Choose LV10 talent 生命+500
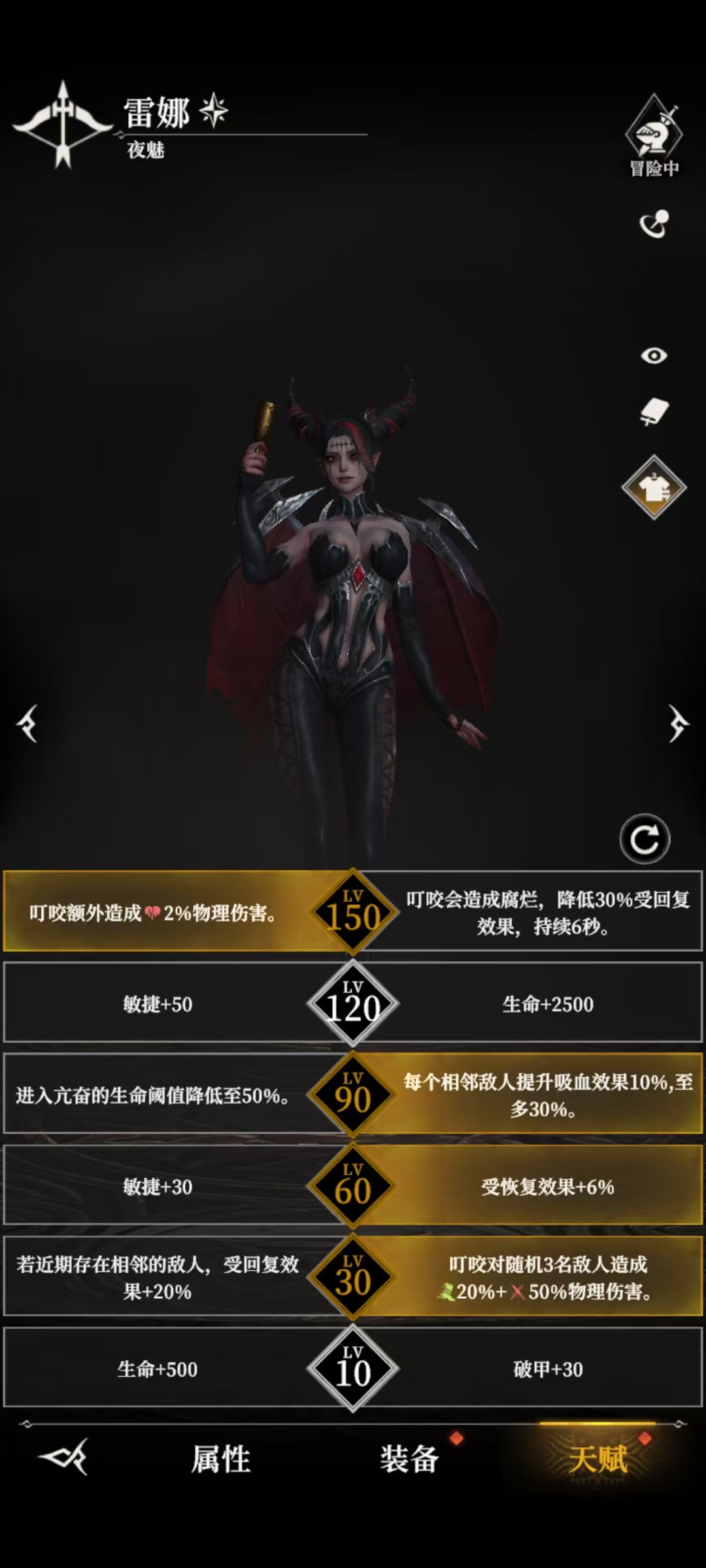Viewport: 706px width, 1568px height. [157, 1369]
